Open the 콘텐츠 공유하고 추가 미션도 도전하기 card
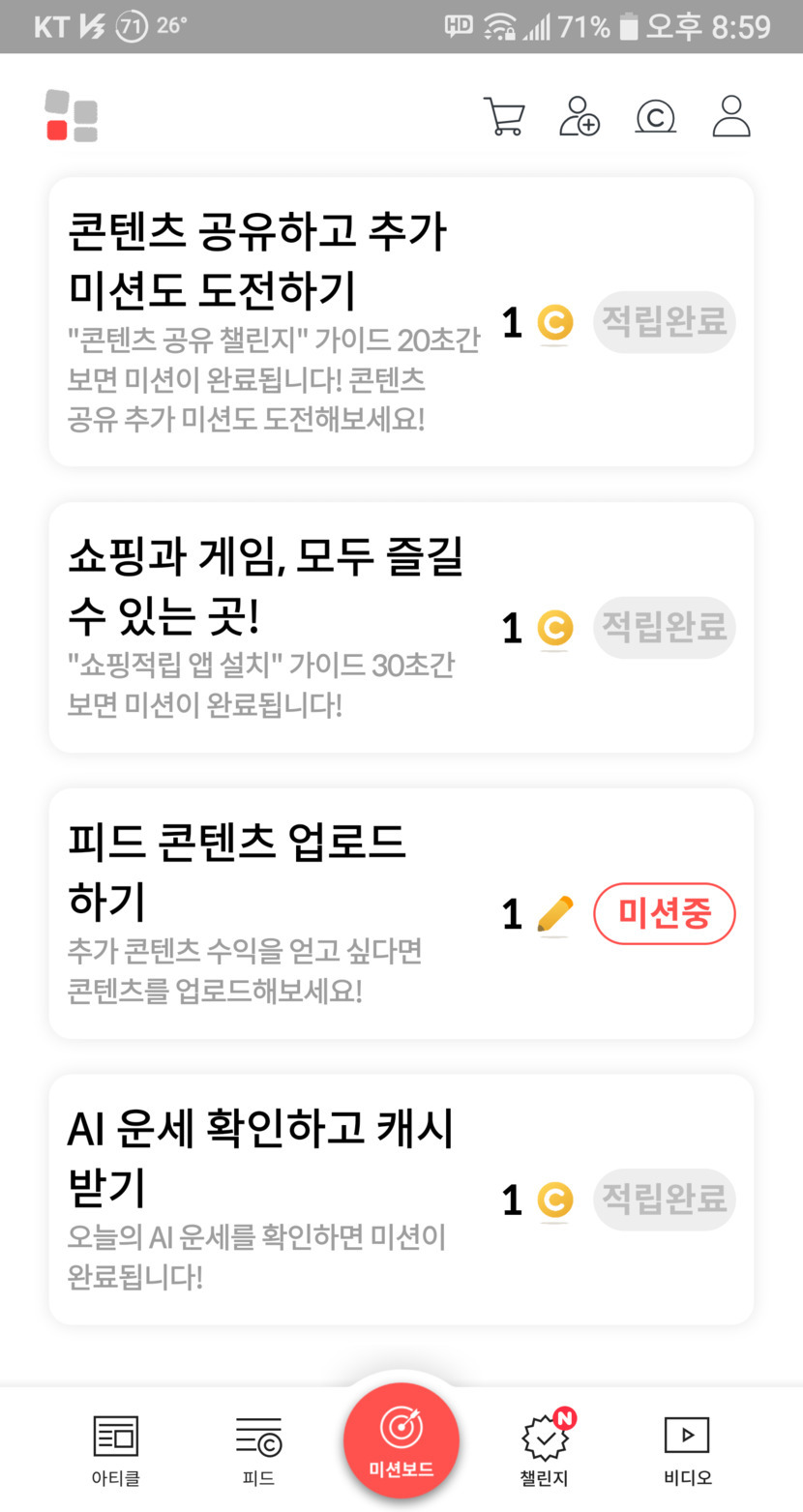The image size is (803, 1512). (401, 322)
